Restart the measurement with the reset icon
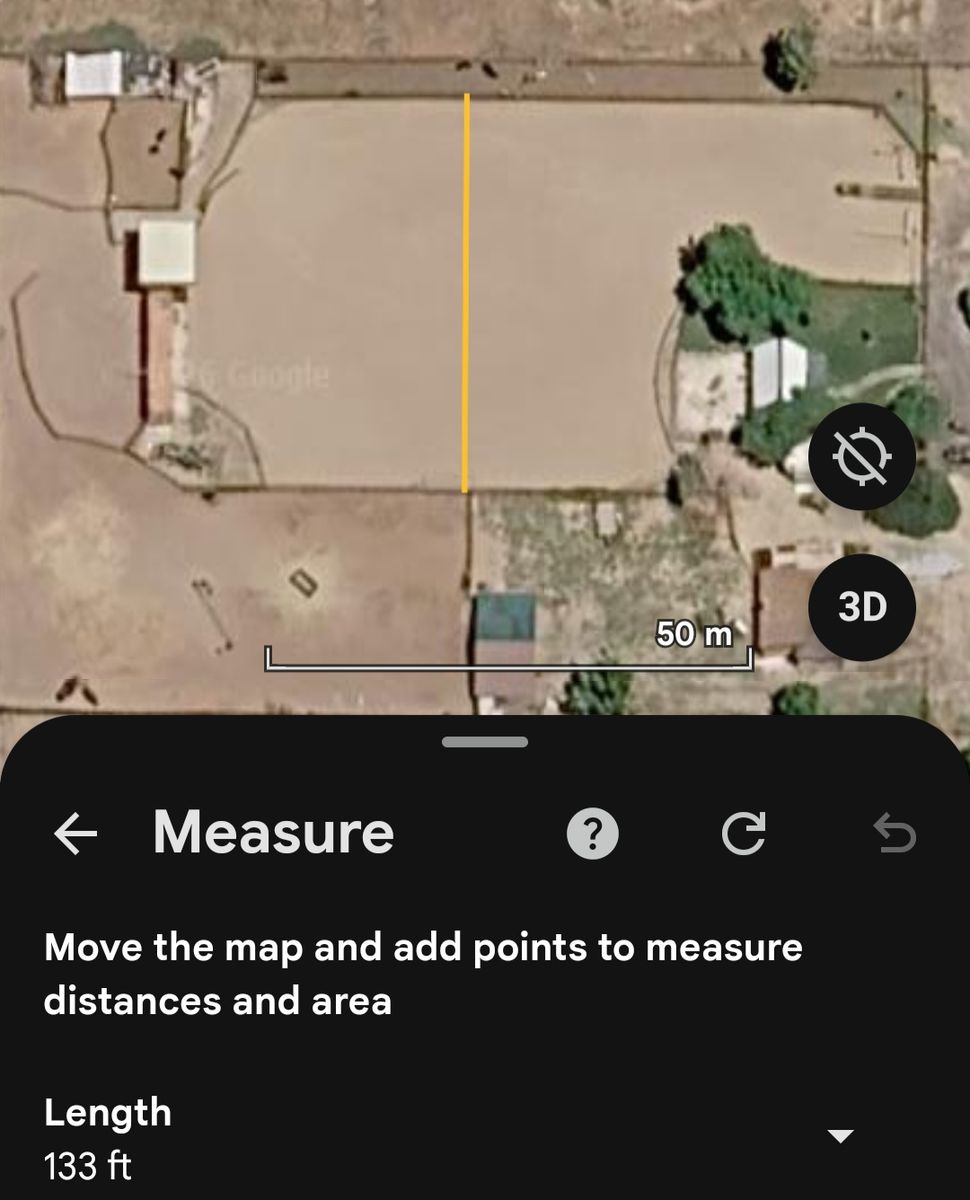This screenshot has height=1200, width=970. pos(744,833)
